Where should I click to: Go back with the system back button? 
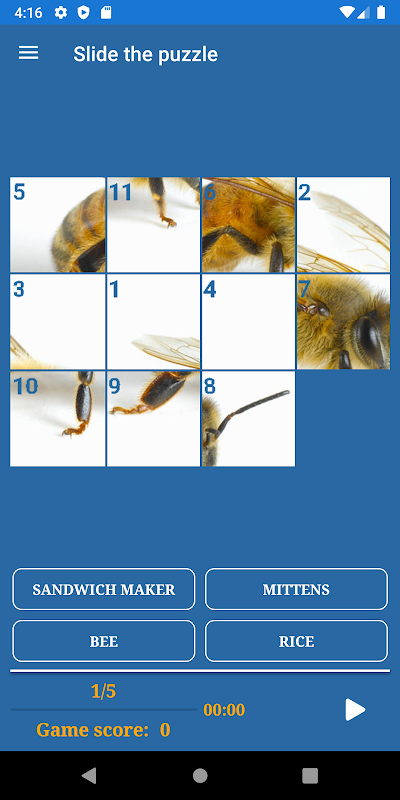click(89, 776)
